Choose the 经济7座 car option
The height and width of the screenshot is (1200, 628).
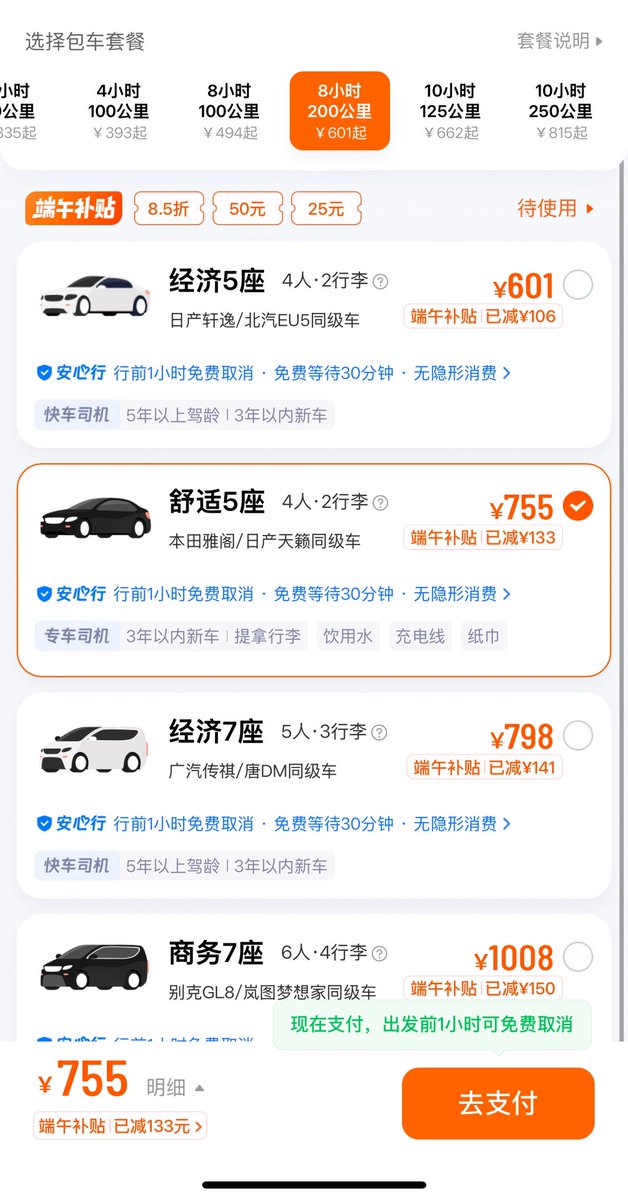pyautogui.click(x=577, y=737)
